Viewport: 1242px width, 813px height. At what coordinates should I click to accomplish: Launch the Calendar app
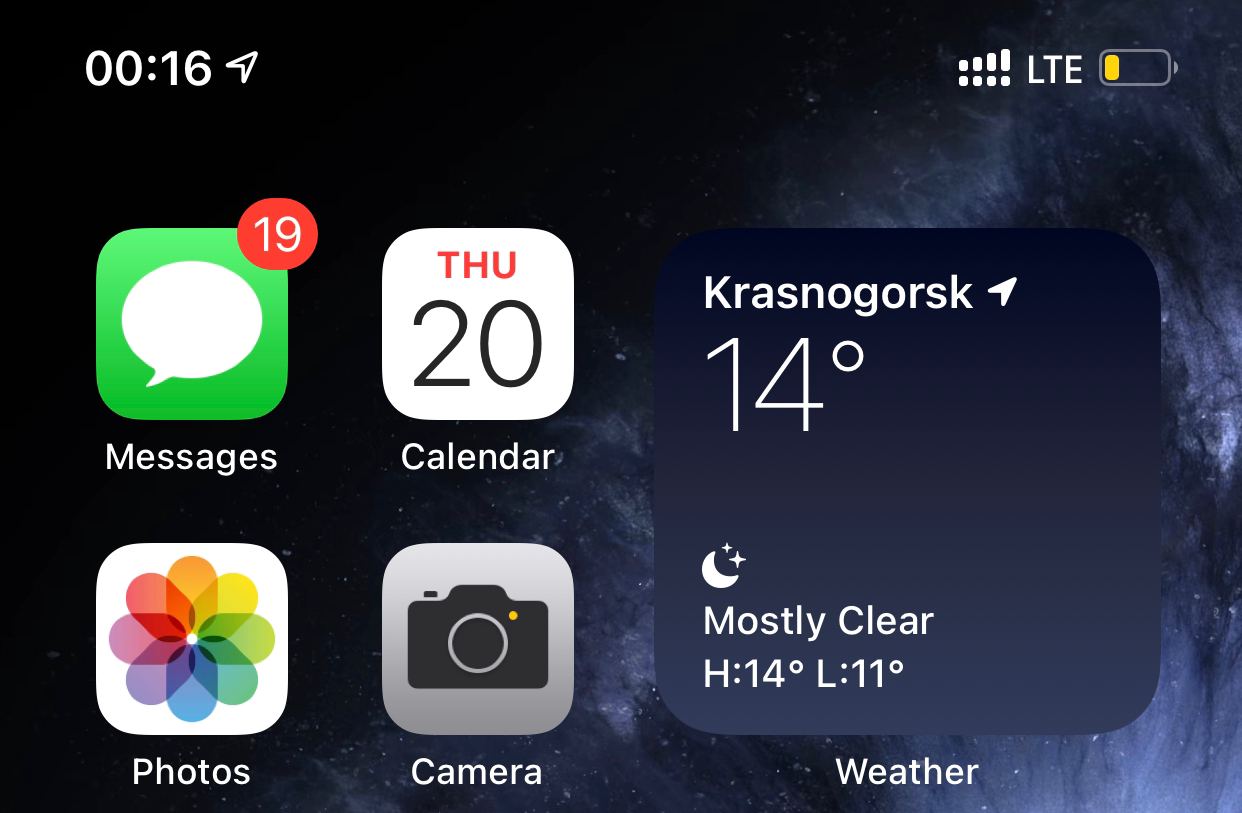[x=477, y=324]
